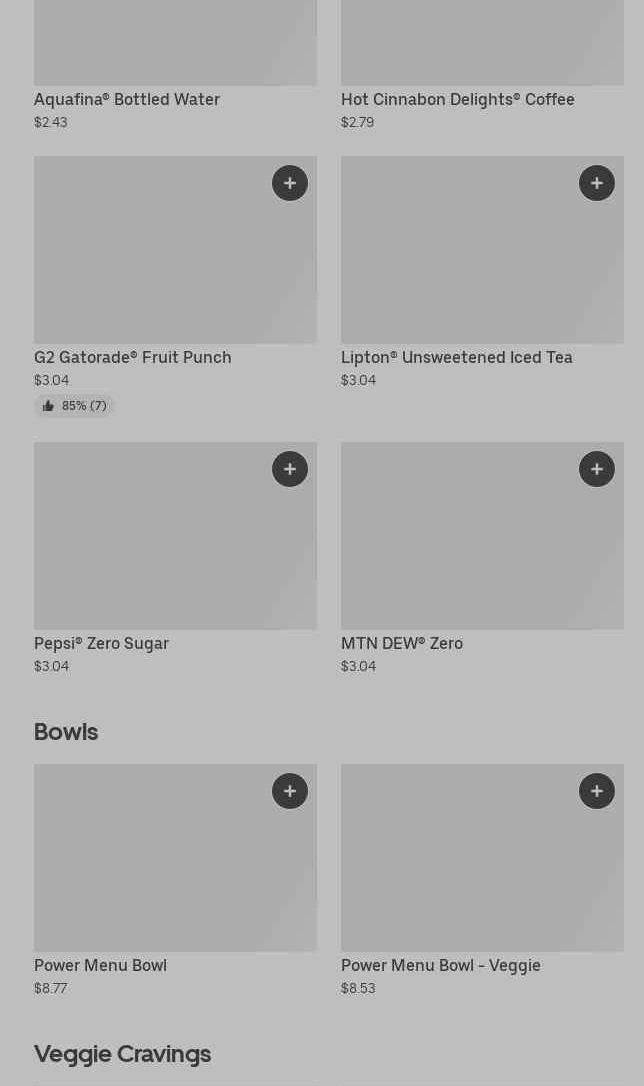Open Aquafina Bottled Water item
The height and width of the screenshot is (1086, 644).
coord(127,99)
